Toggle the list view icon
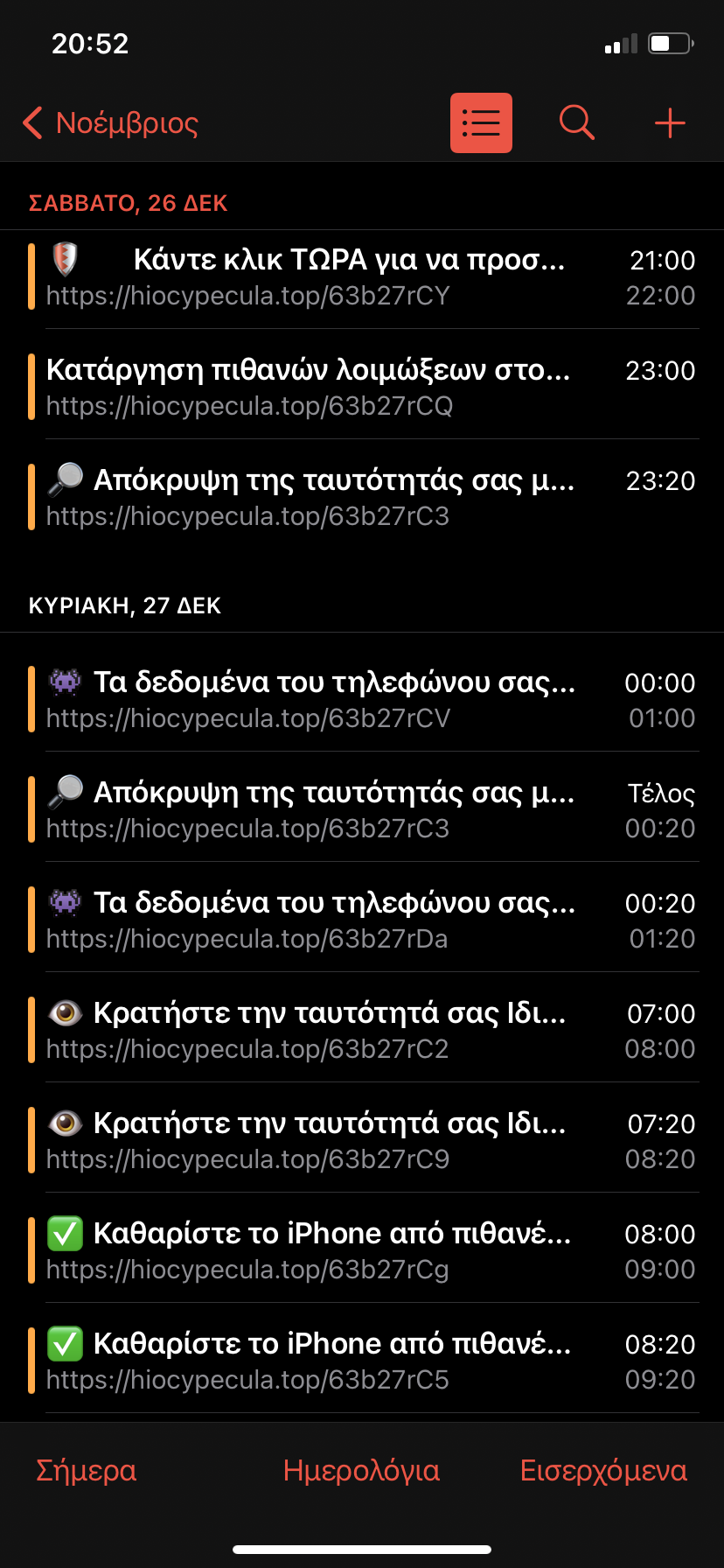724x1568 pixels. point(481,123)
